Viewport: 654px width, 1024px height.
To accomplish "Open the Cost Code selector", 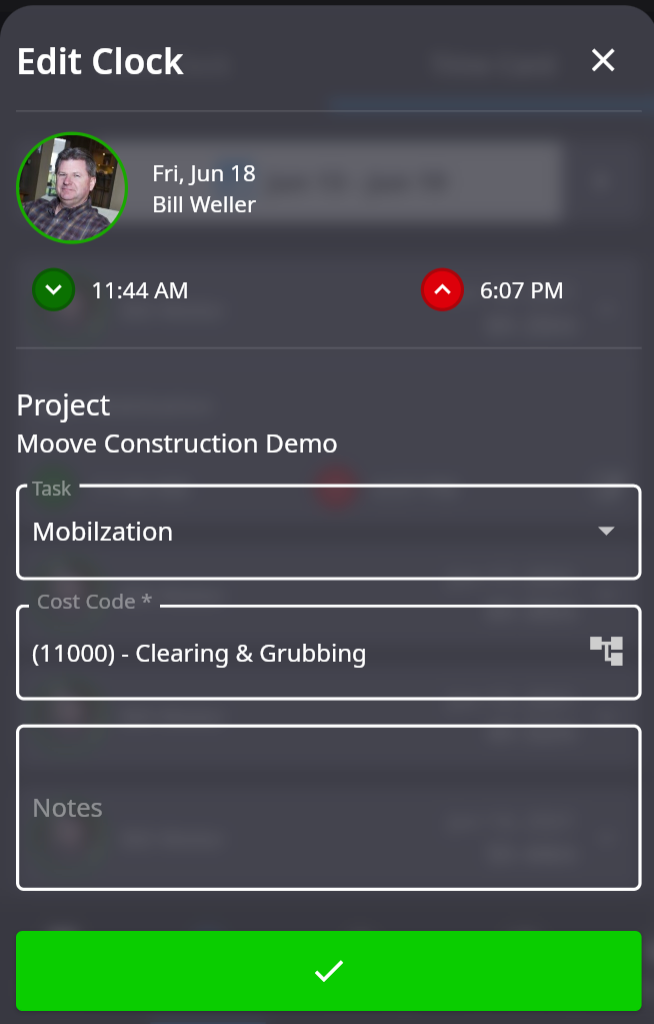I will click(x=328, y=653).
